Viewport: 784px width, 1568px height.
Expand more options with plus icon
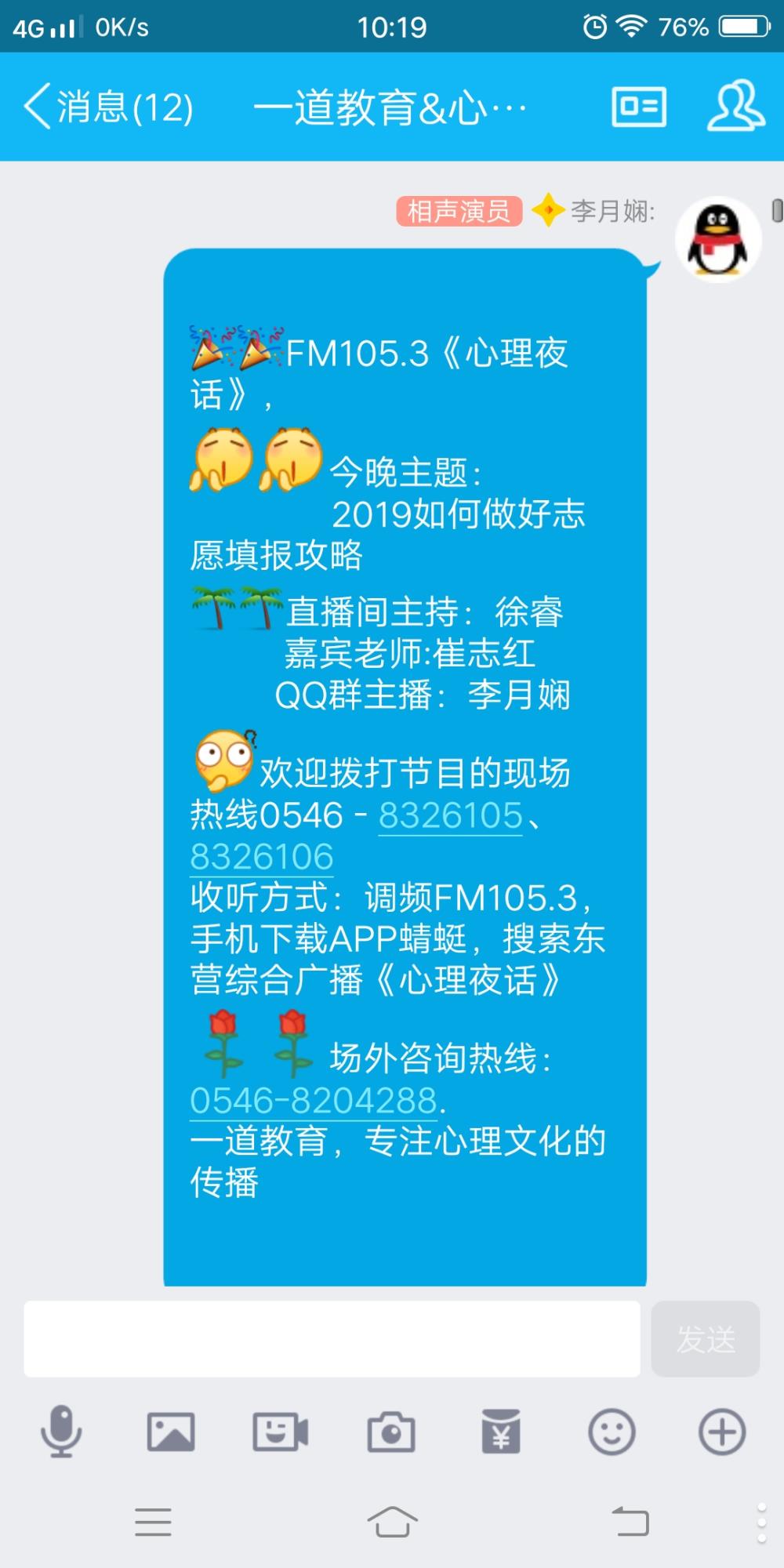pyautogui.click(x=722, y=1432)
